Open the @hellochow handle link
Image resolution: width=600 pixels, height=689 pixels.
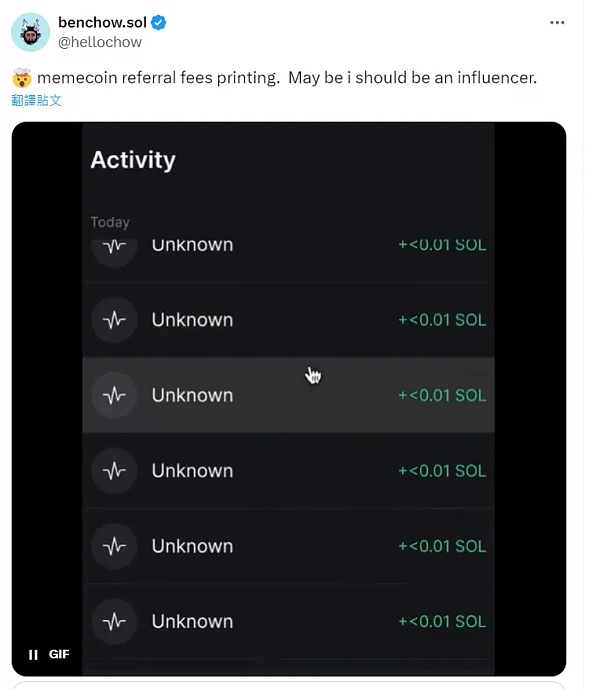coord(100,42)
